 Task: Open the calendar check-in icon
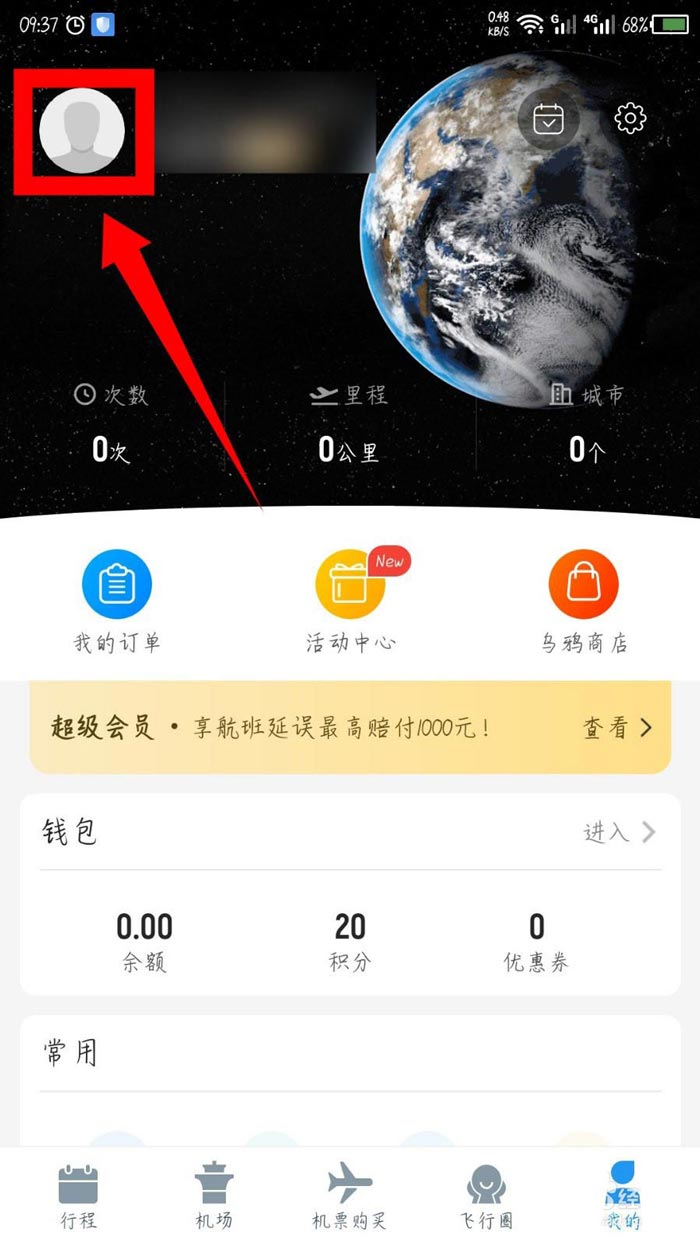549,119
